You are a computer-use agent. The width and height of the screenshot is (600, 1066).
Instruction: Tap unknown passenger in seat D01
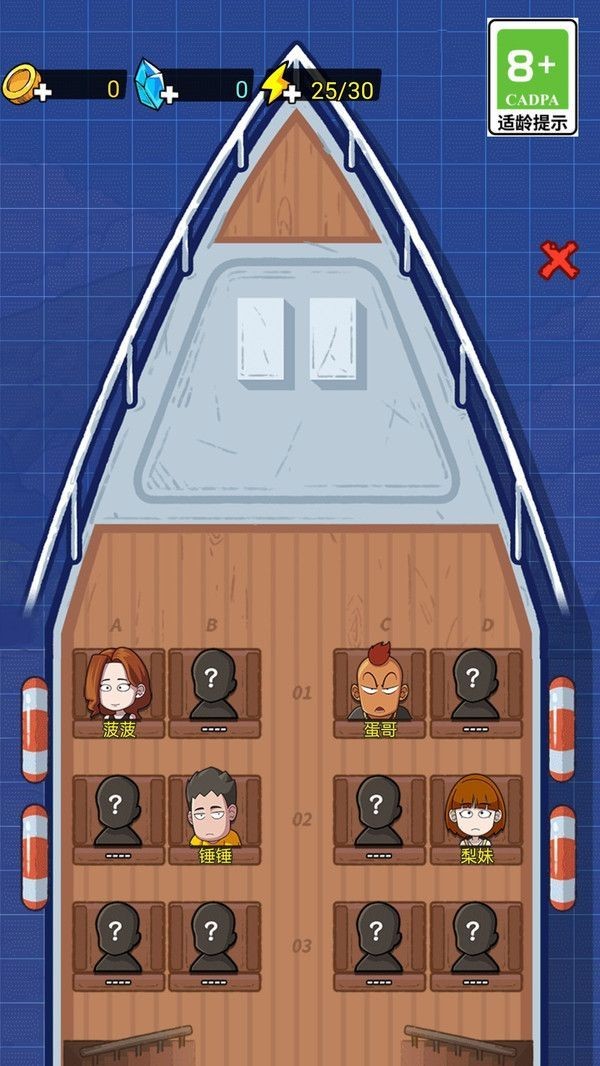tap(475, 689)
